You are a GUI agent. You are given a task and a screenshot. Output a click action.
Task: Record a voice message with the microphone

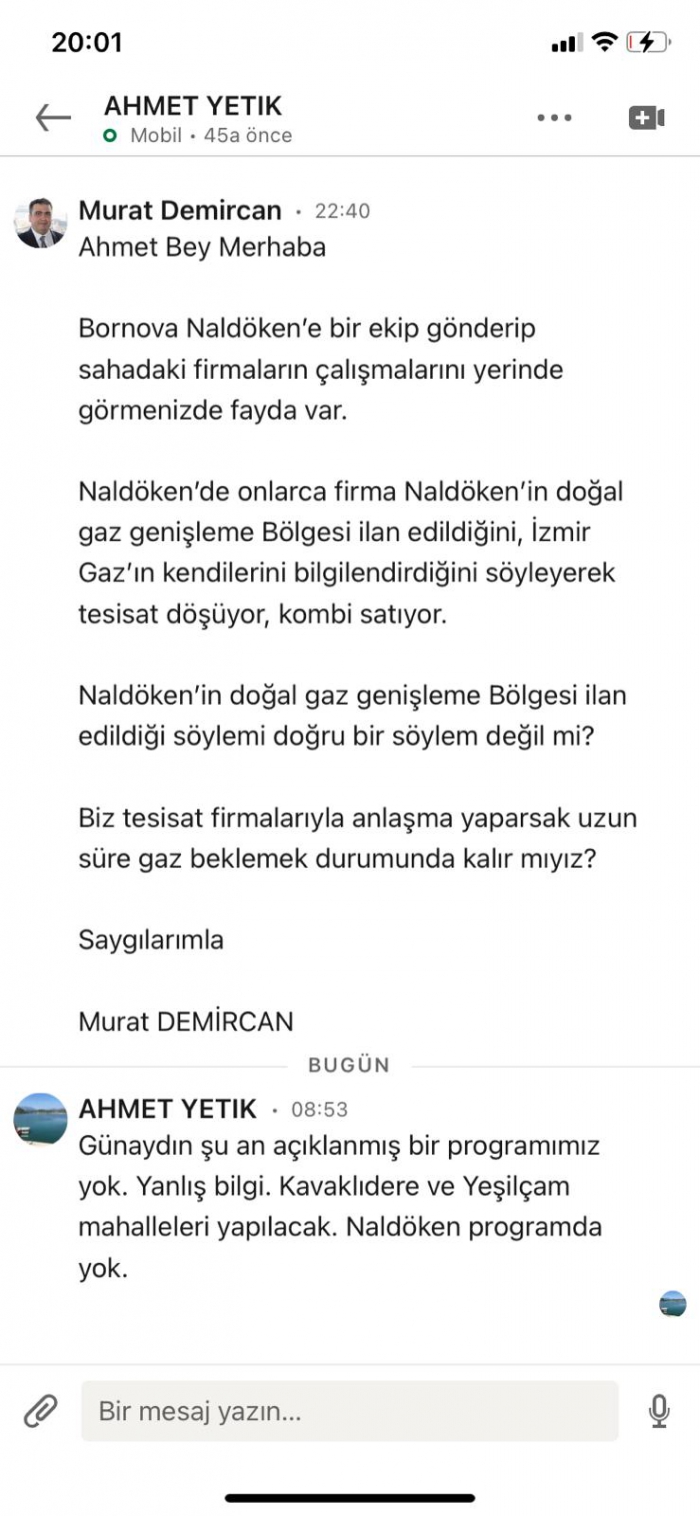coord(658,1411)
